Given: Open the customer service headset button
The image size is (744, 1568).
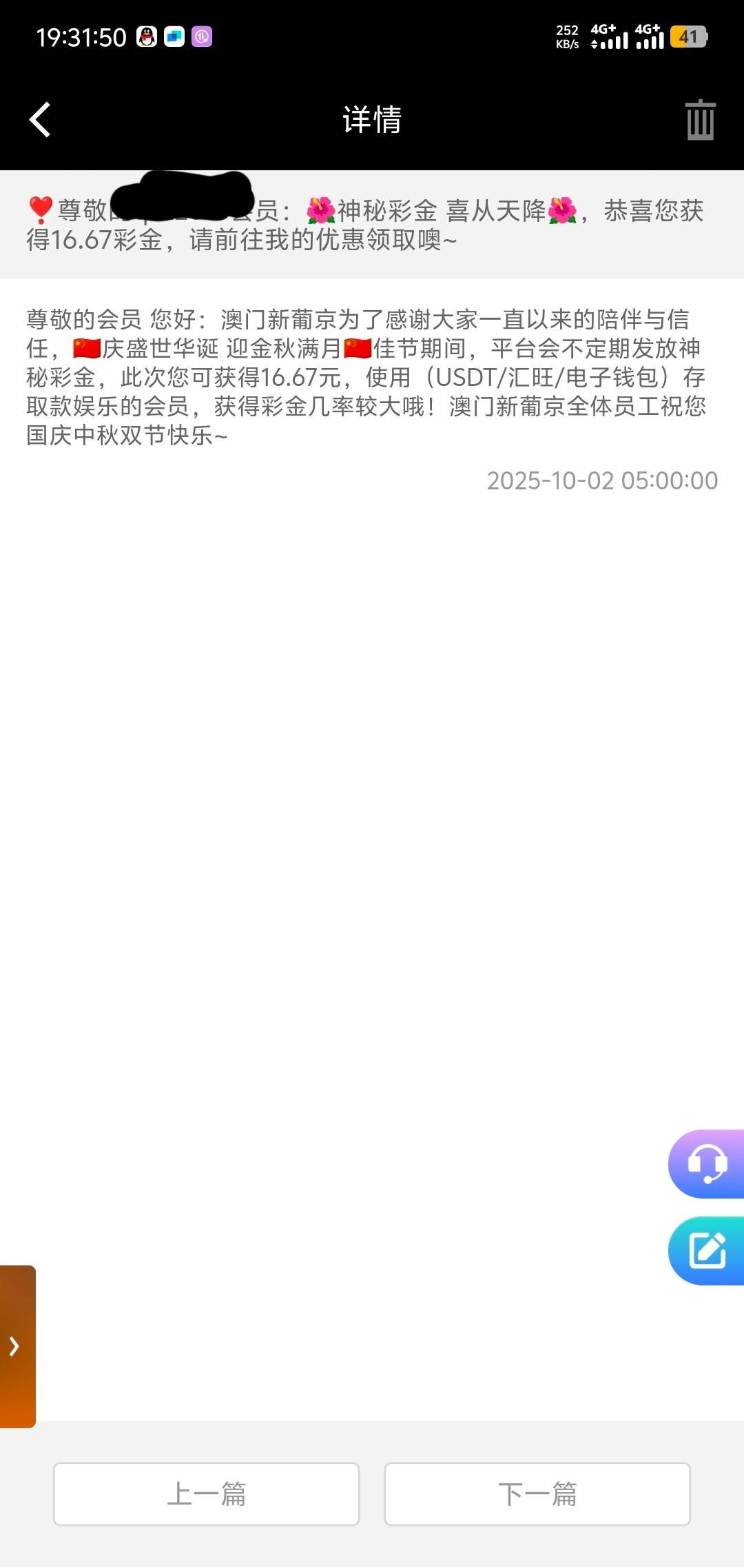Looking at the screenshot, I should pos(707,1163).
